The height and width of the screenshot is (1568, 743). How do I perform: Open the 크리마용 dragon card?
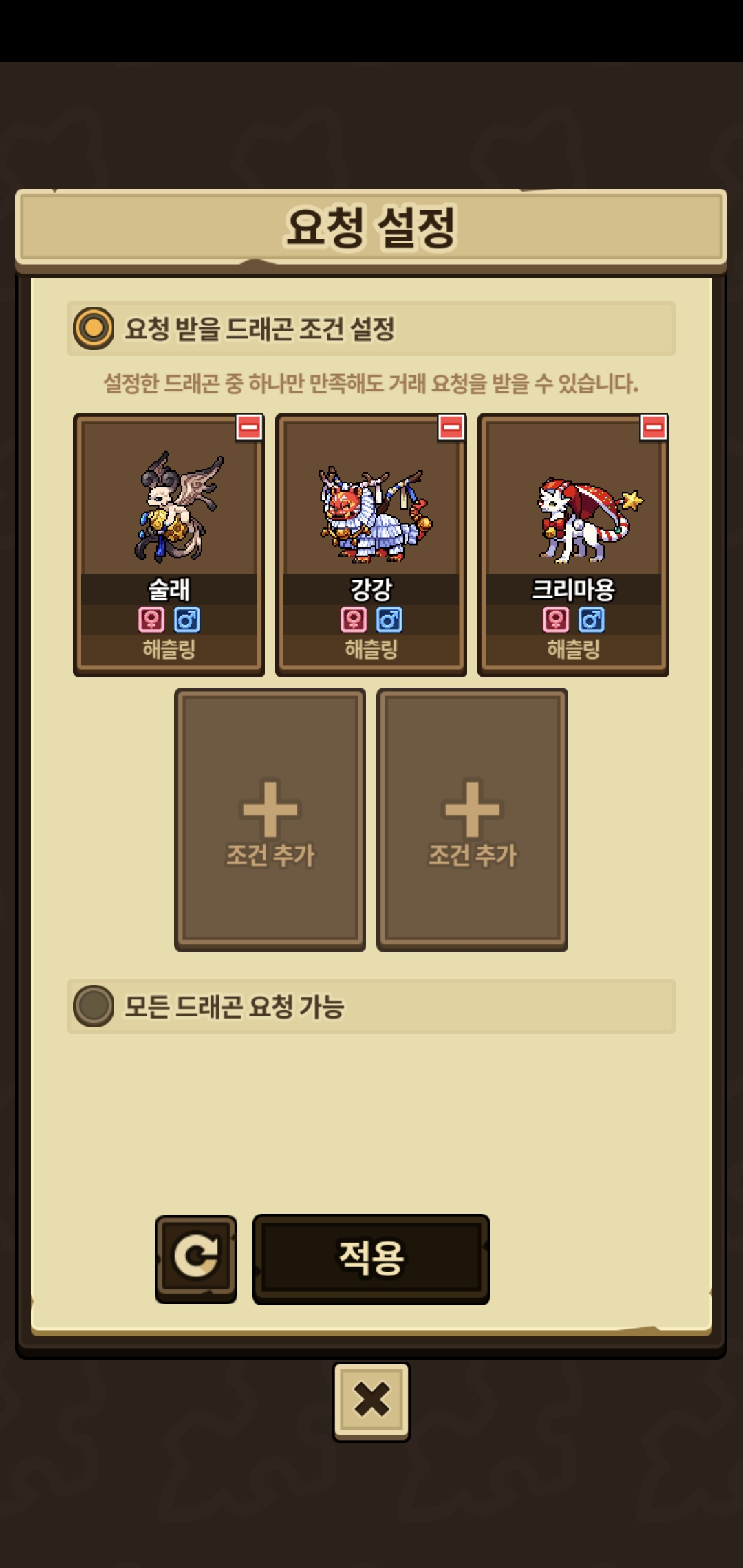[x=573, y=536]
